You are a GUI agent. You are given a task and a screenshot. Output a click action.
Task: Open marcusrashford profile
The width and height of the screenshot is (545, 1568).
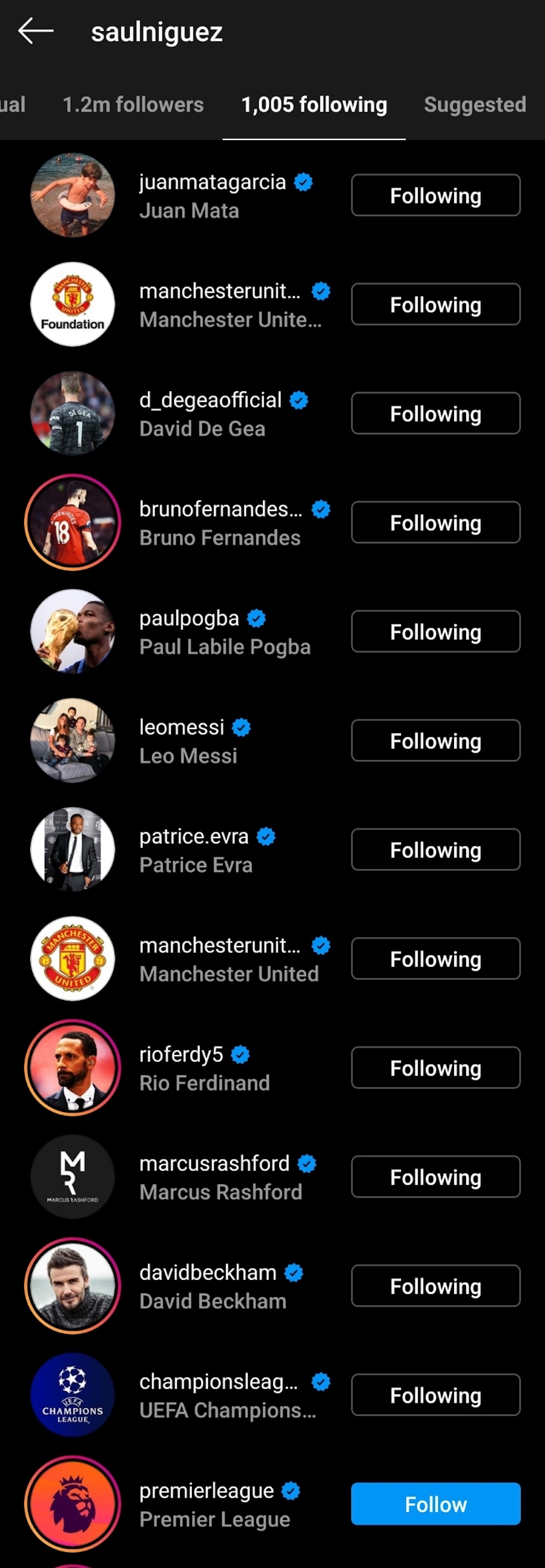click(x=214, y=1164)
